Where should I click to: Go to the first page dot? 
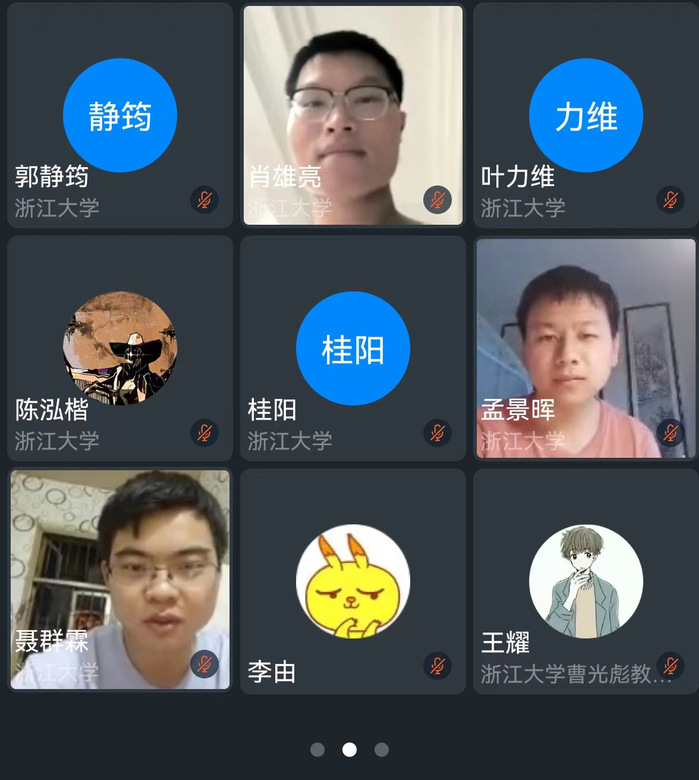pos(317,749)
